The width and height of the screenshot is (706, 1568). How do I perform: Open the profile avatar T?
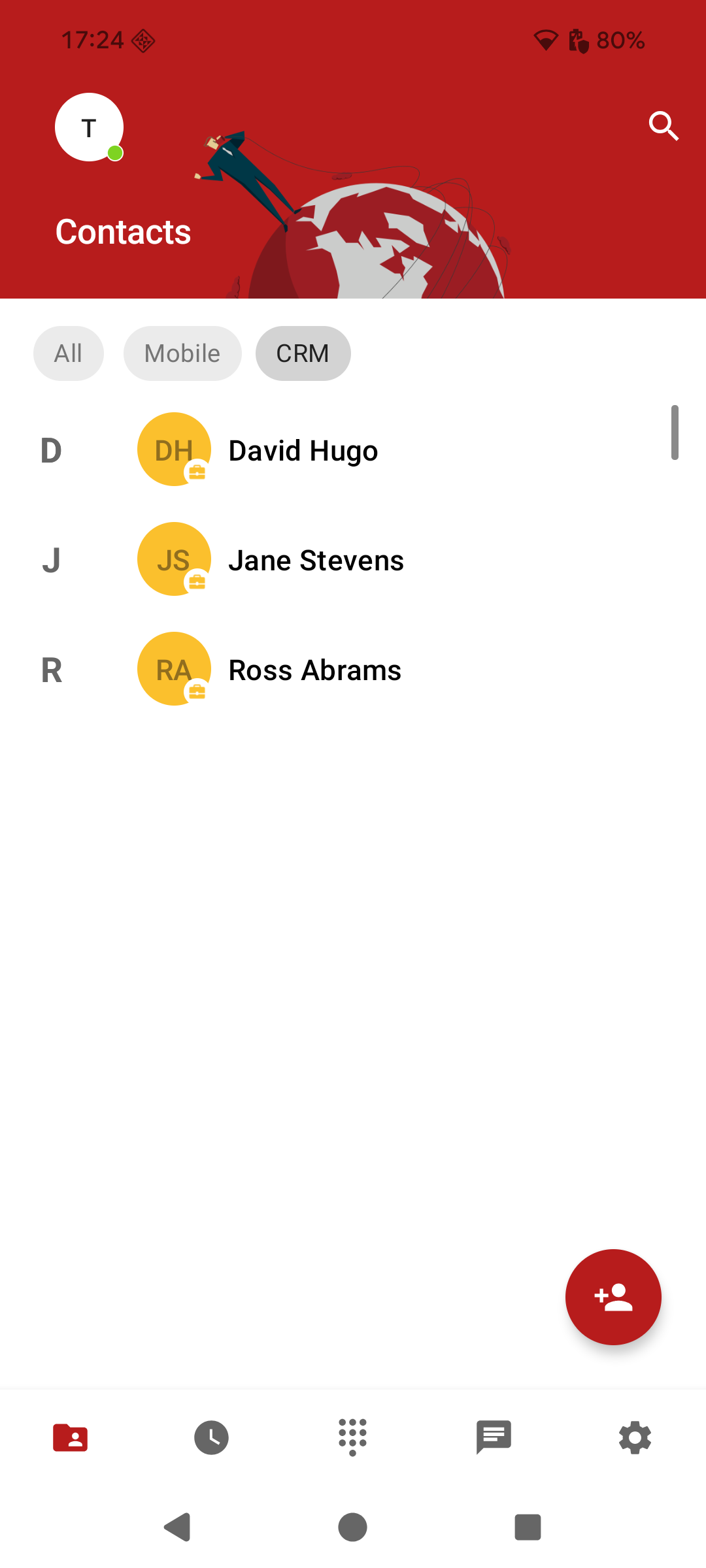pos(89,127)
